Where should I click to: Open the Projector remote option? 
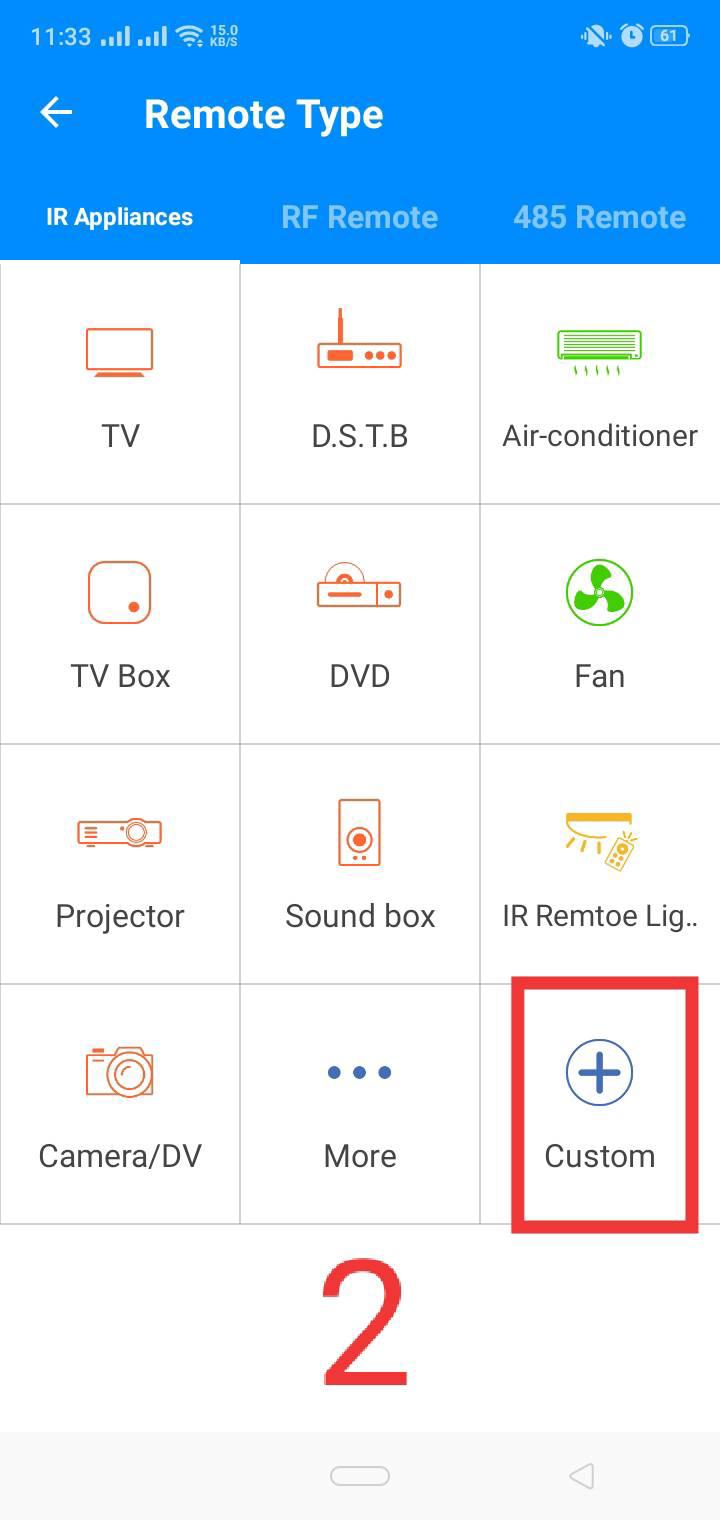pos(120,864)
